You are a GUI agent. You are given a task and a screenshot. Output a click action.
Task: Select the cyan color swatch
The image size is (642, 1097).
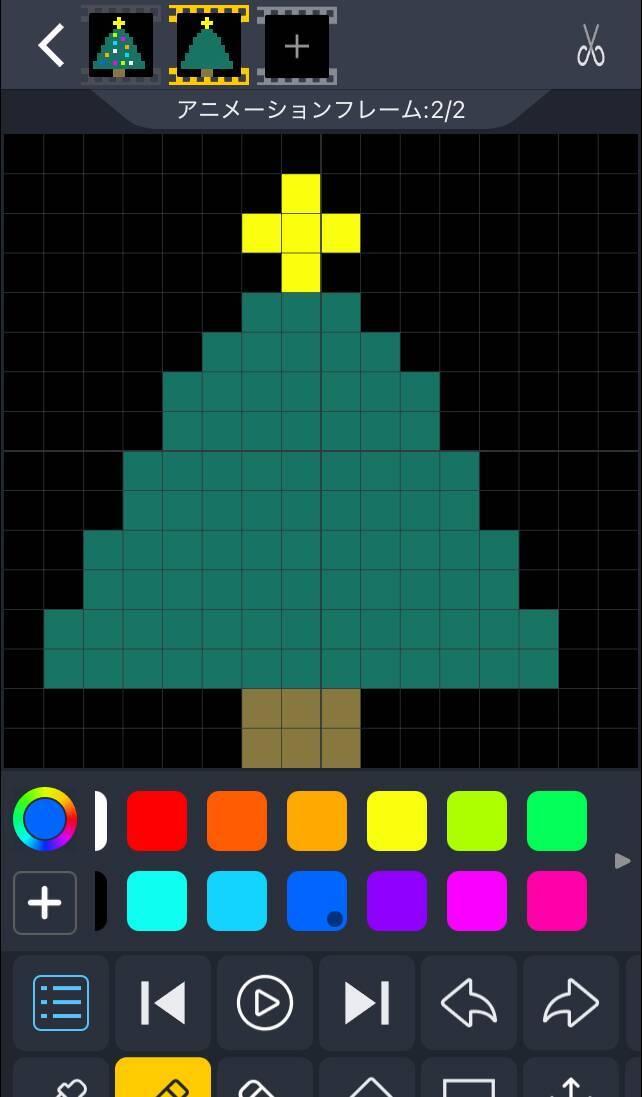(x=157, y=901)
